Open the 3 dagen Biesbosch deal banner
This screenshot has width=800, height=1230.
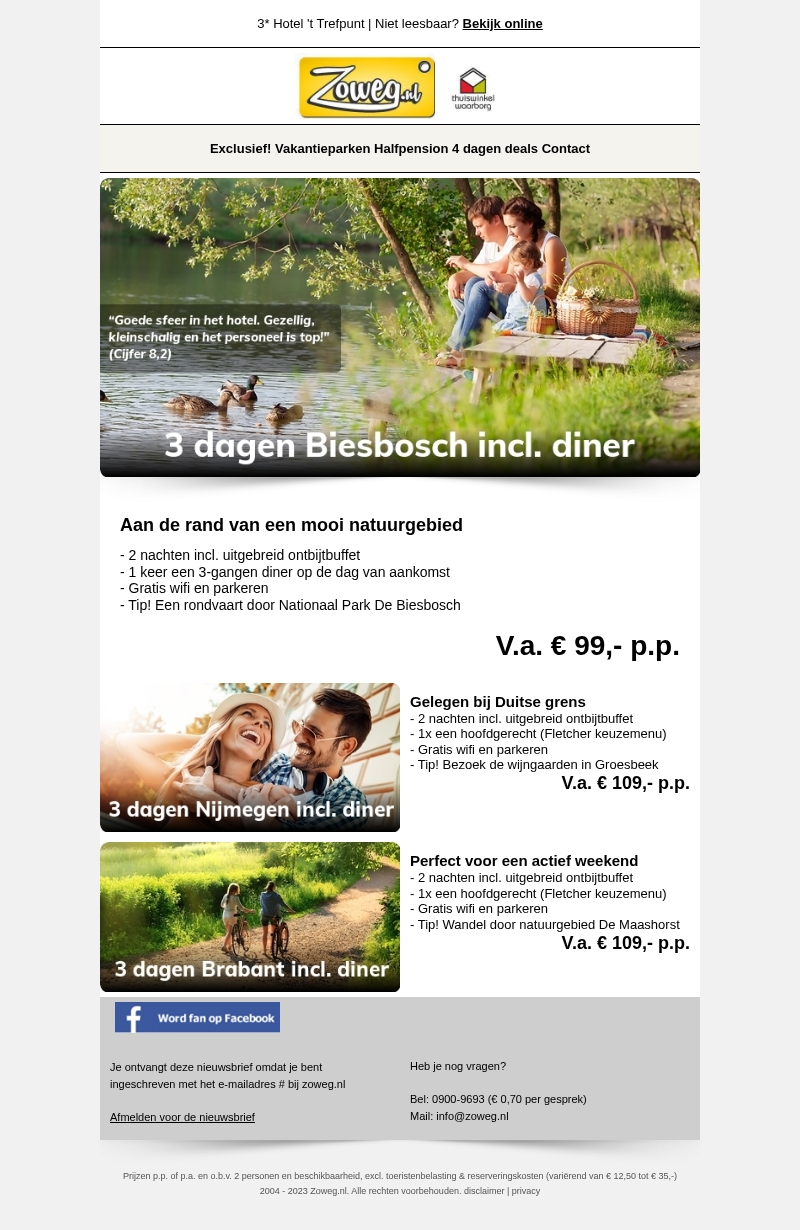tap(400, 328)
